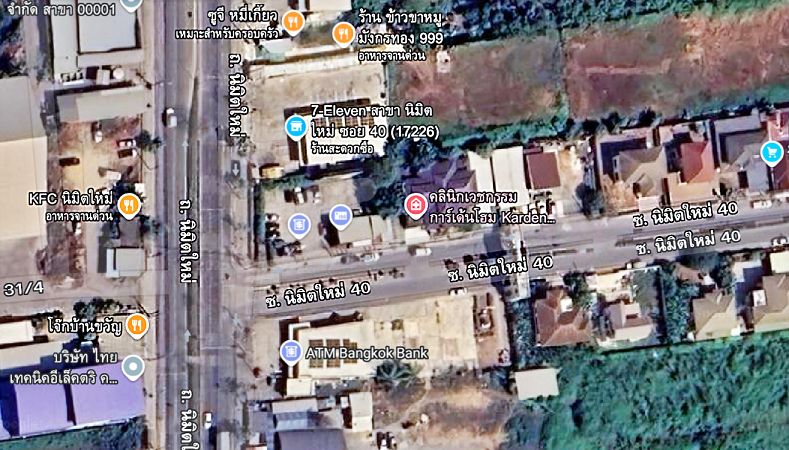789x450 pixels.
Task: Open the ATM Bangkok Bank marker
Action: click(x=291, y=351)
